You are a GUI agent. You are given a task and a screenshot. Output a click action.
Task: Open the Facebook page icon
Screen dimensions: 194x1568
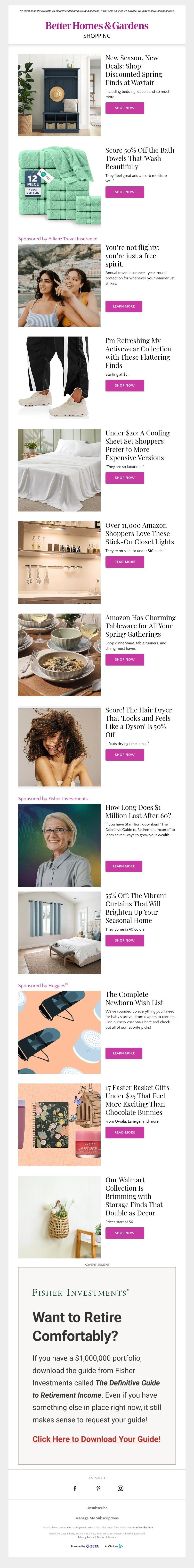75,1488
